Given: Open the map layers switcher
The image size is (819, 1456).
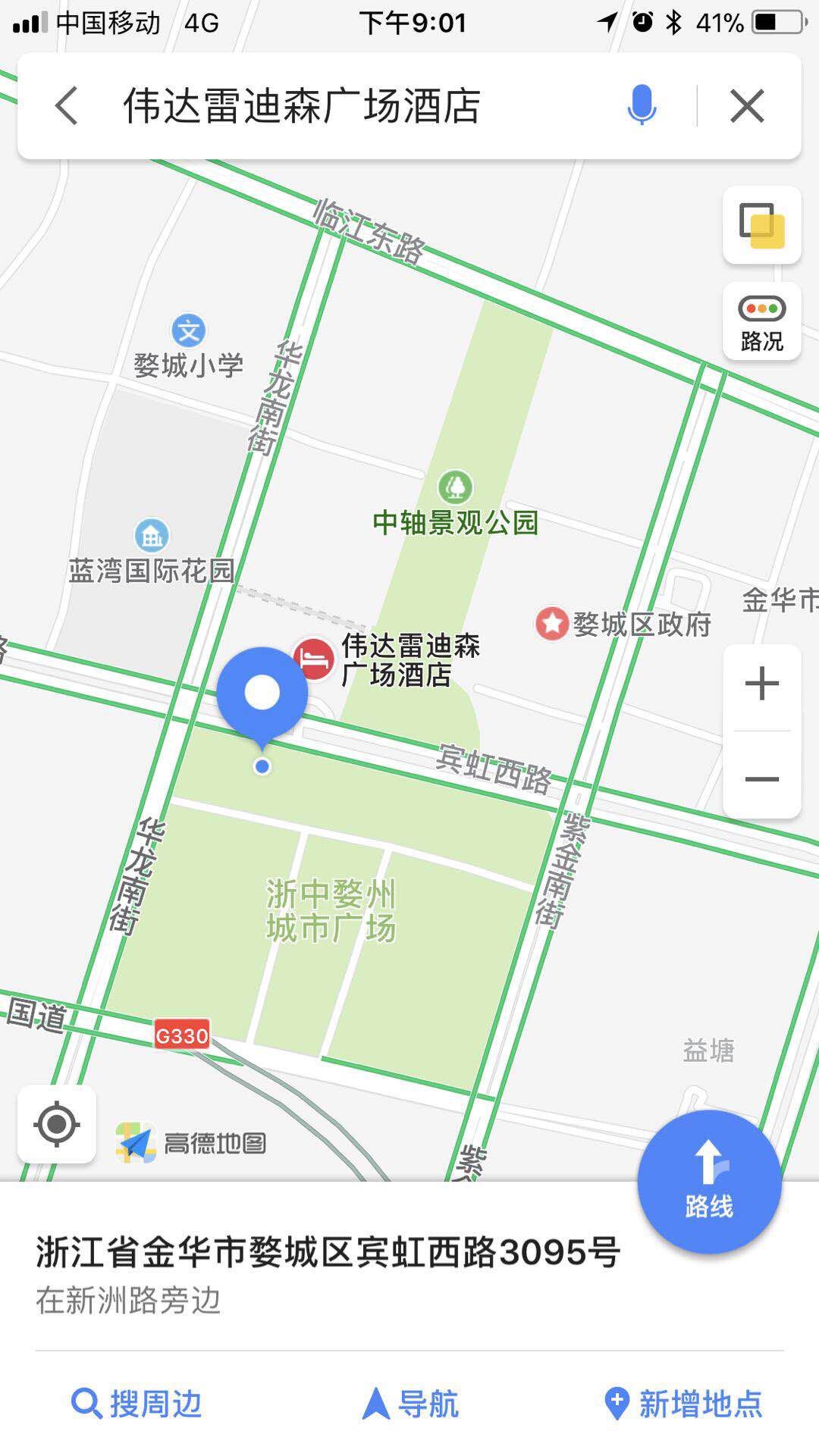Looking at the screenshot, I should 761,225.
